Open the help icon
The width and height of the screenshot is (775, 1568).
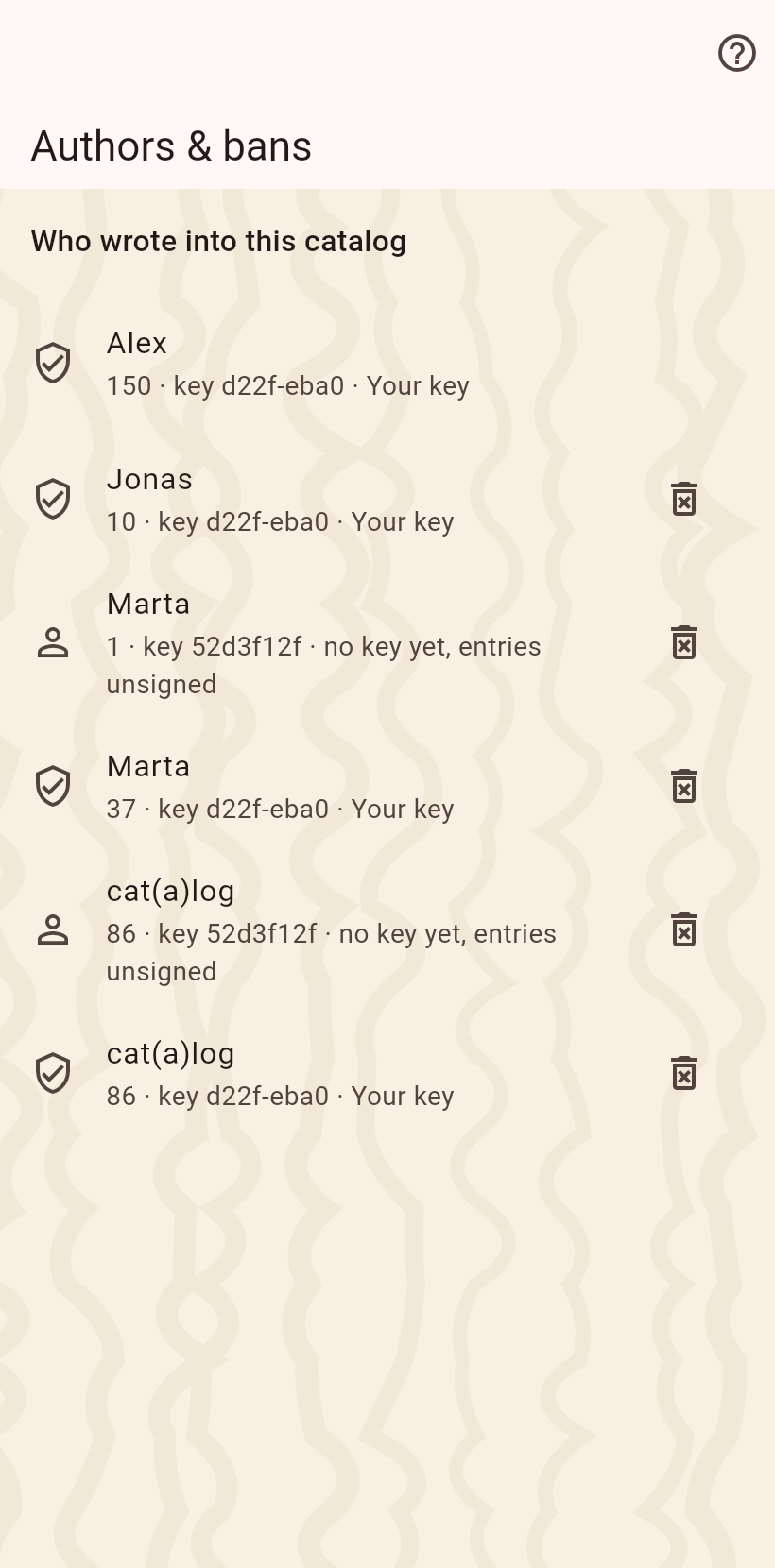pos(737,53)
